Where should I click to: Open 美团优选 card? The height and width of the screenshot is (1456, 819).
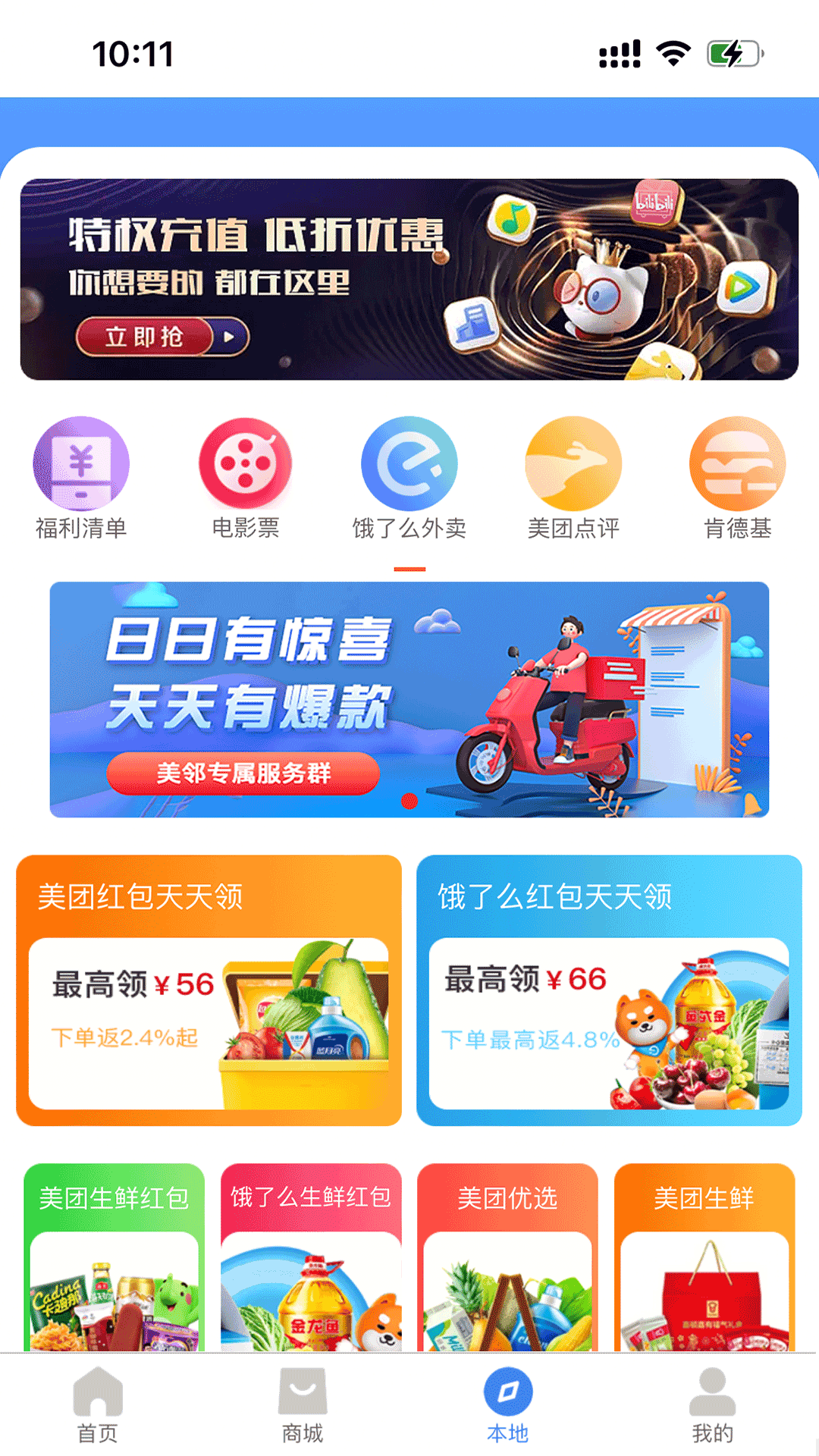tap(507, 1257)
